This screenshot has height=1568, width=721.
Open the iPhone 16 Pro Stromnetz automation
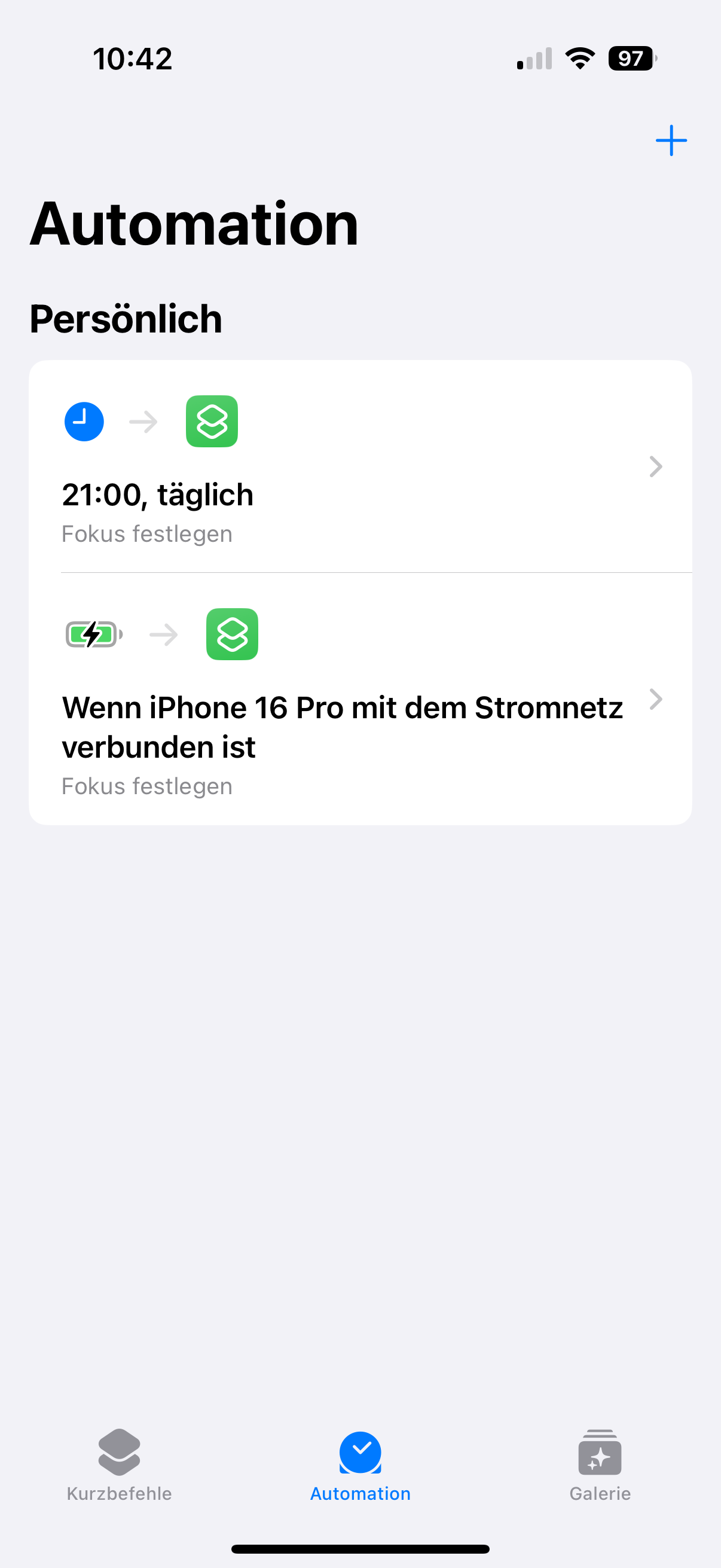359,700
